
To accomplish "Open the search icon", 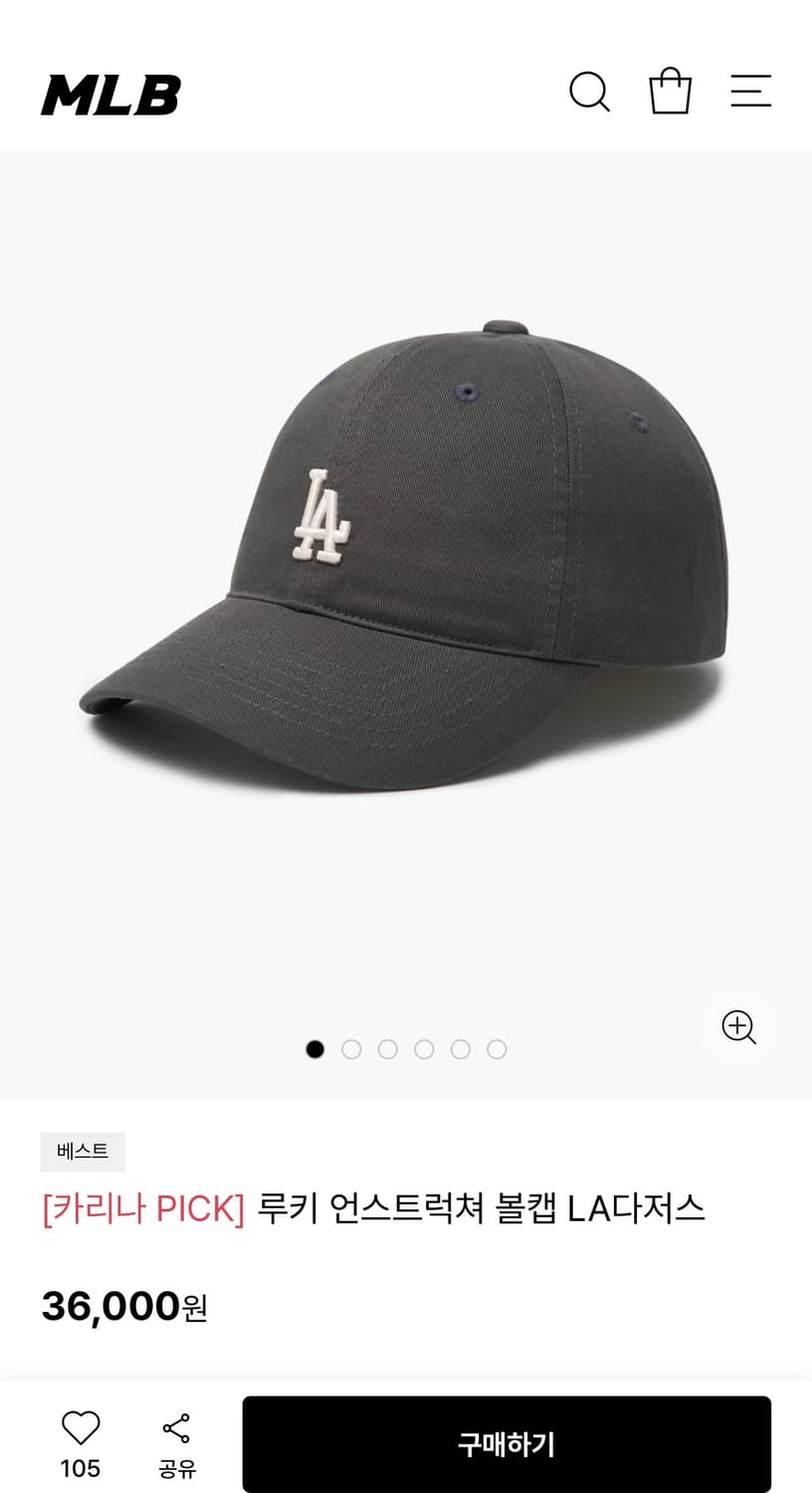I will tap(589, 93).
